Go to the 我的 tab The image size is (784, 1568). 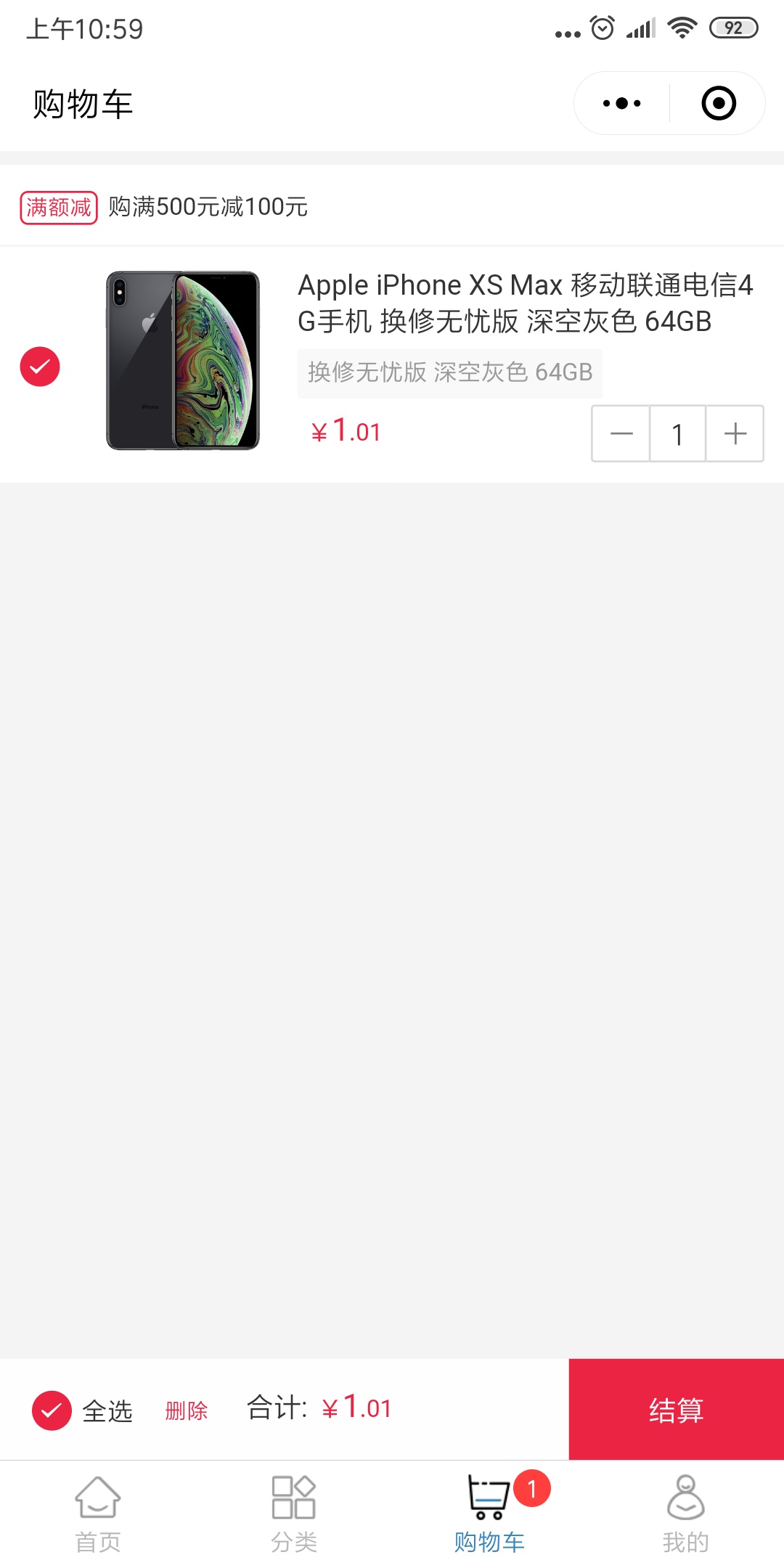click(x=685, y=1514)
